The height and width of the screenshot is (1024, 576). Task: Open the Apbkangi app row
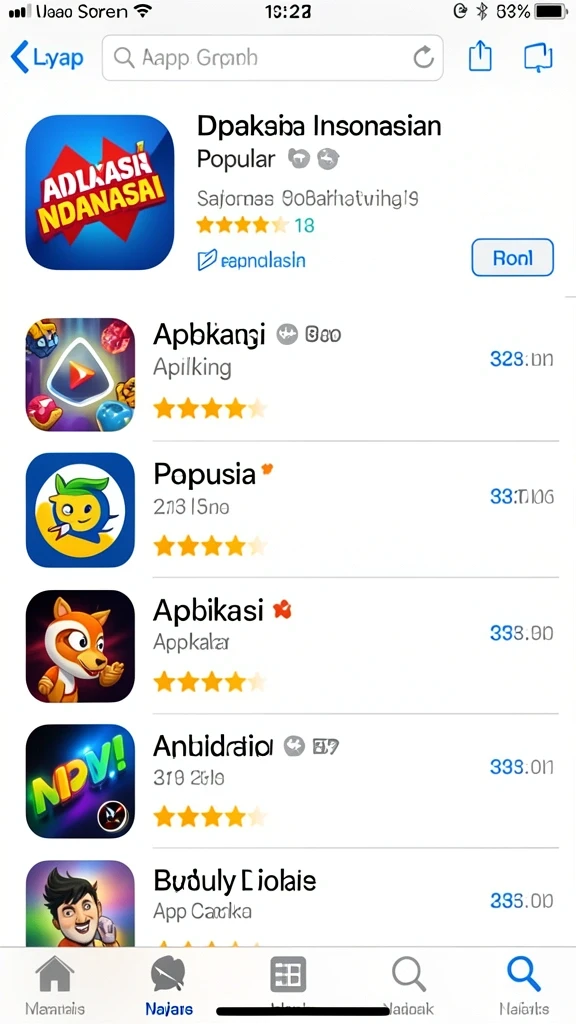pyautogui.click(x=288, y=373)
